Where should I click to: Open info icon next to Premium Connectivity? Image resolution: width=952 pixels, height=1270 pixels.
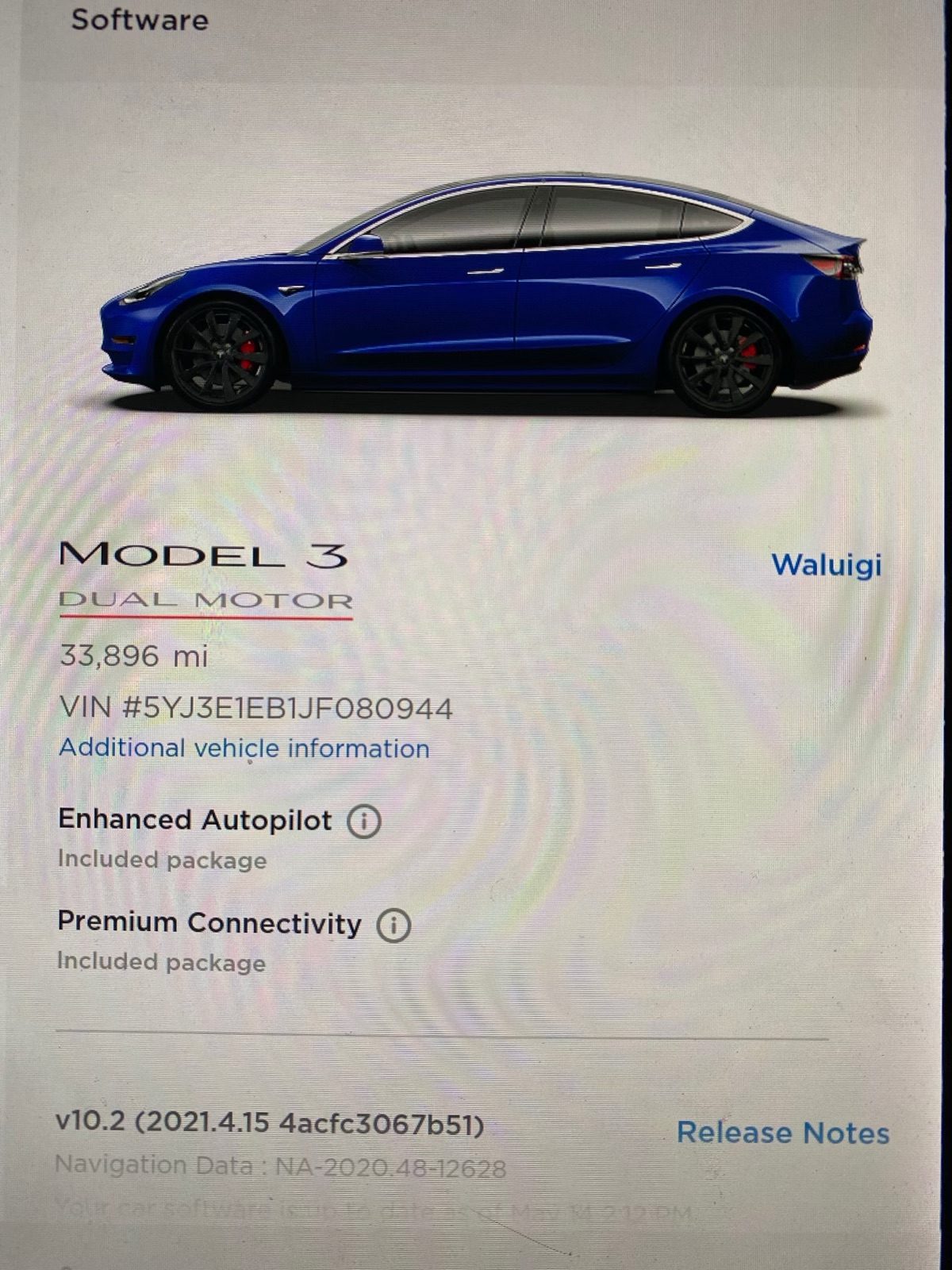click(x=393, y=925)
